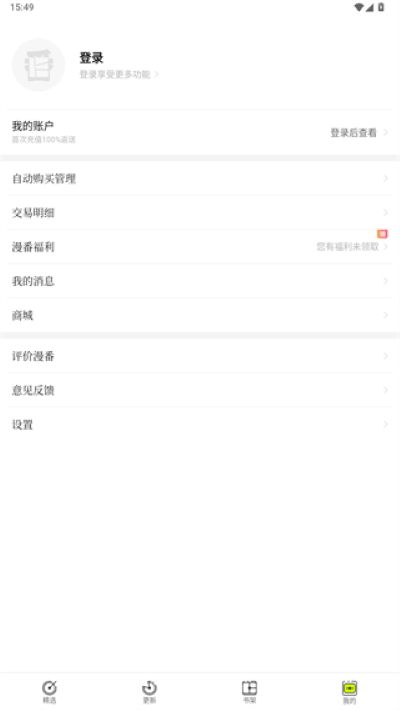Go to 商城 store
400x710 pixels.
pos(200,315)
